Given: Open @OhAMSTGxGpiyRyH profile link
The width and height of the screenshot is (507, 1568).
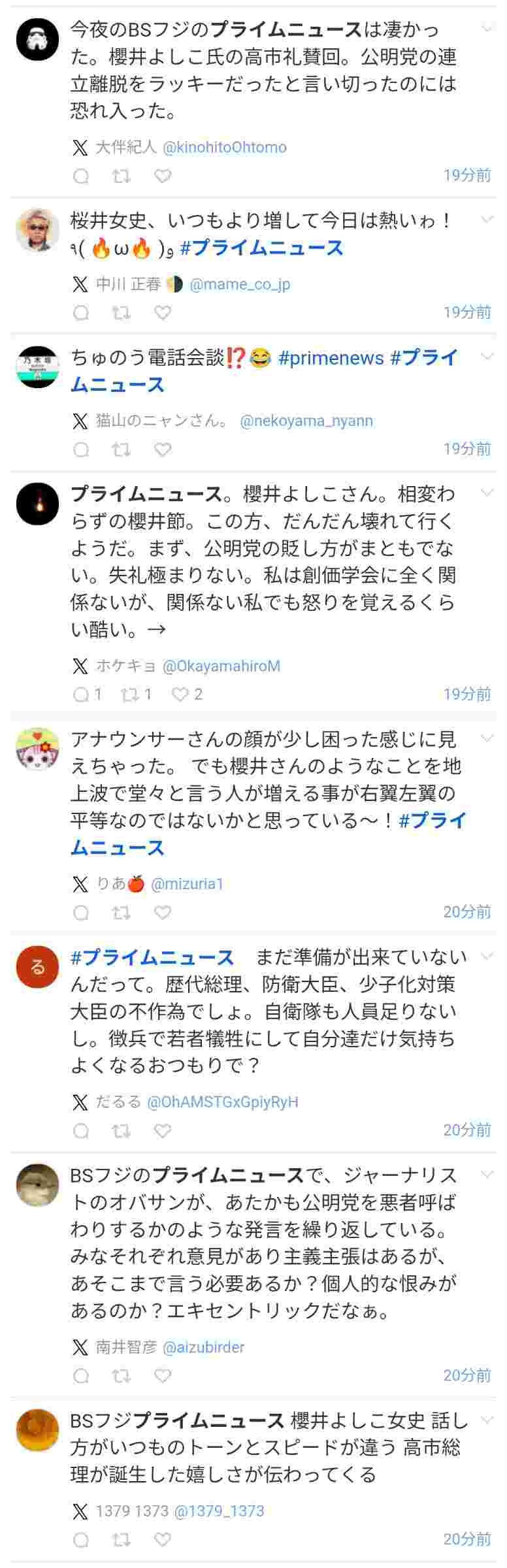Looking at the screenshot, I should pos(223,1102).
